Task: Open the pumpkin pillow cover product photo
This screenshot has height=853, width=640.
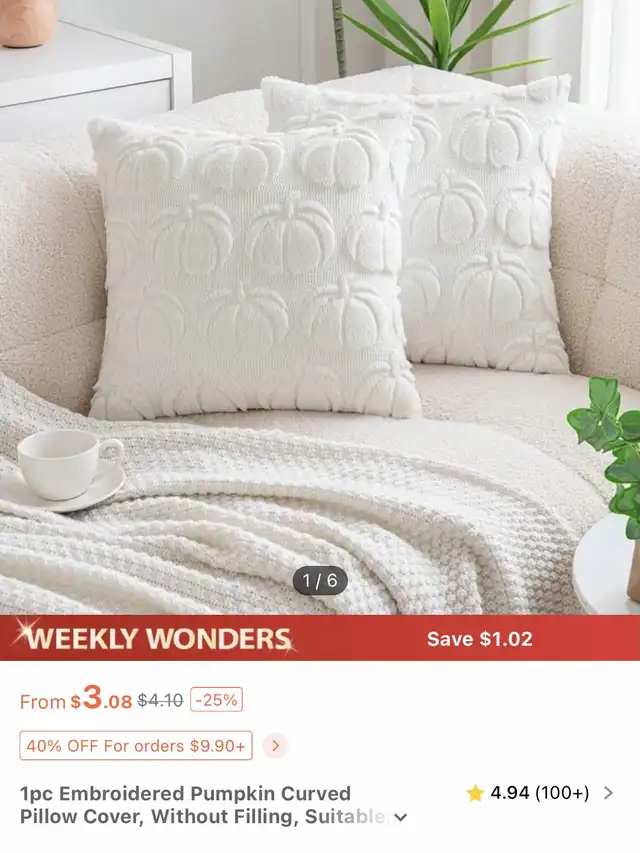Action: pyautogui.click(x=320, y=300)
